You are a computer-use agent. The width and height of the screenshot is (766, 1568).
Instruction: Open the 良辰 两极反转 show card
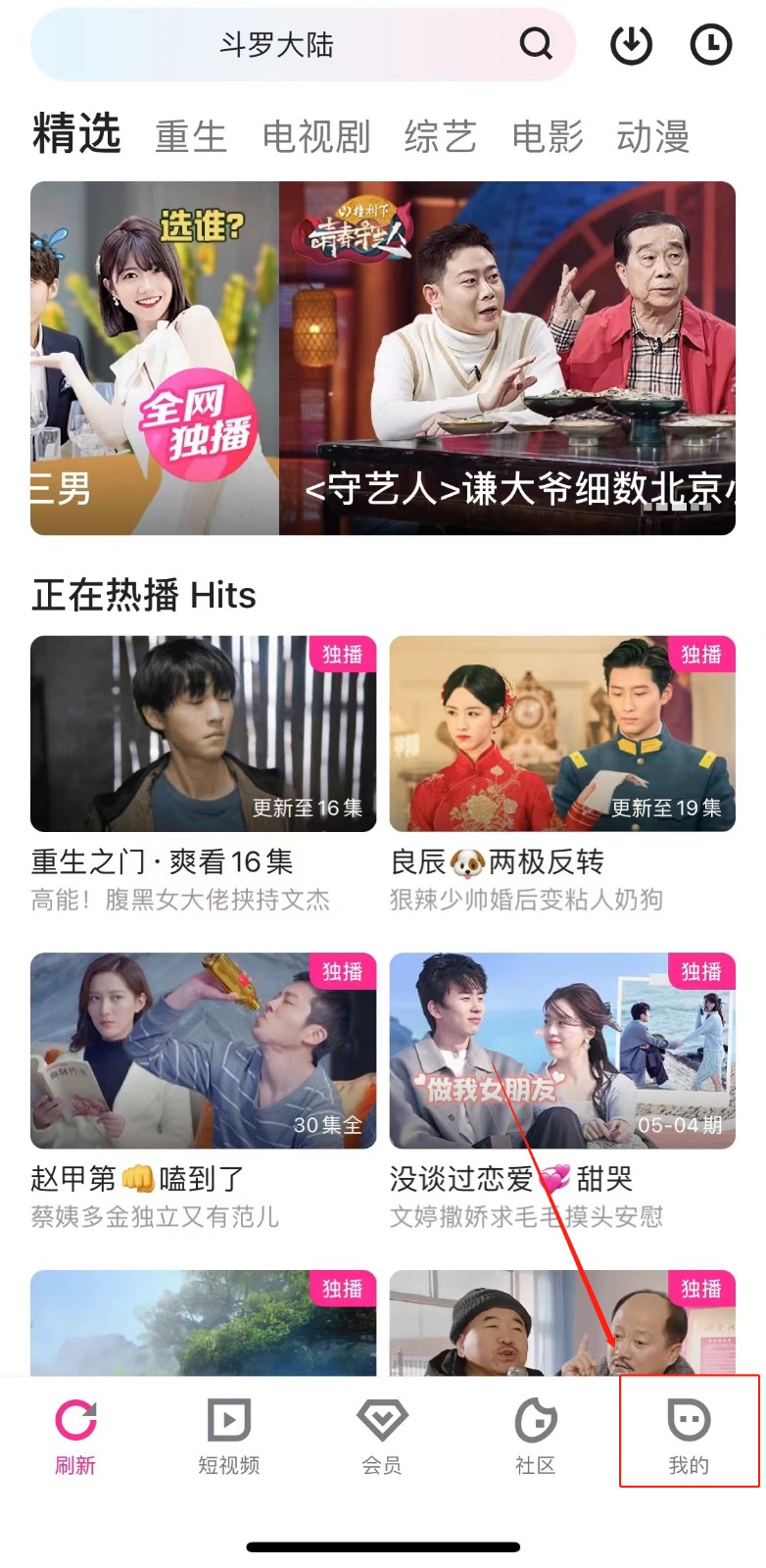[x=562, y=775]
